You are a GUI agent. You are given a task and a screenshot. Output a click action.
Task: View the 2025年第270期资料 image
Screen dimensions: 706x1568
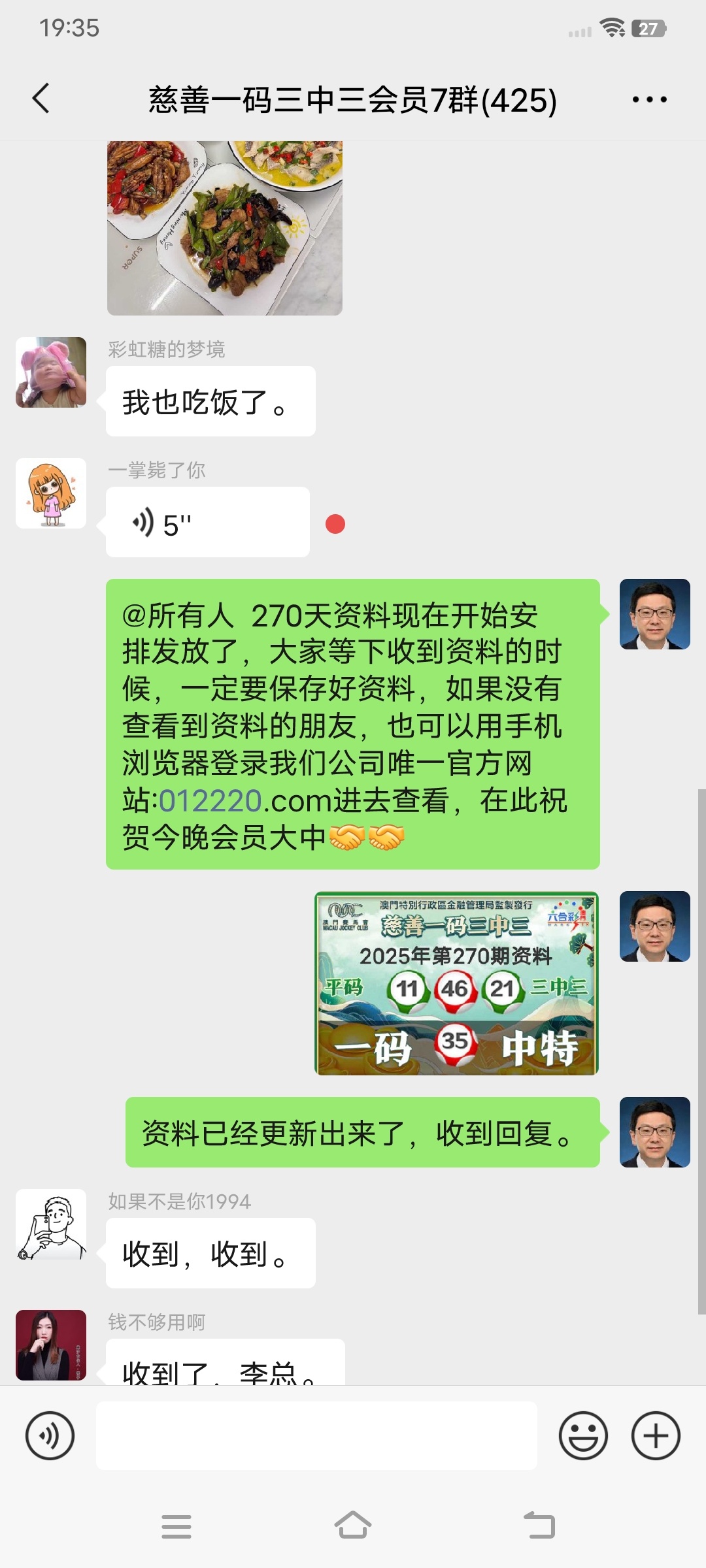pos(456,983)
